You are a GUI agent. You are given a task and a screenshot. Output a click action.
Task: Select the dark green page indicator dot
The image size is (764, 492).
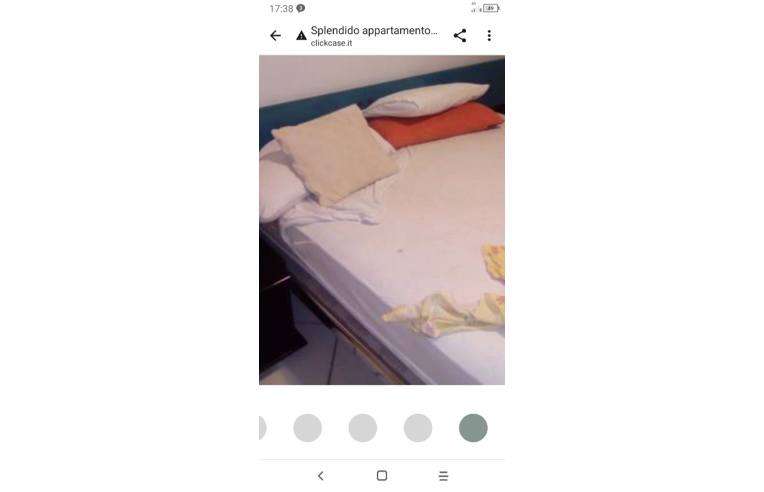pos(473,428)
